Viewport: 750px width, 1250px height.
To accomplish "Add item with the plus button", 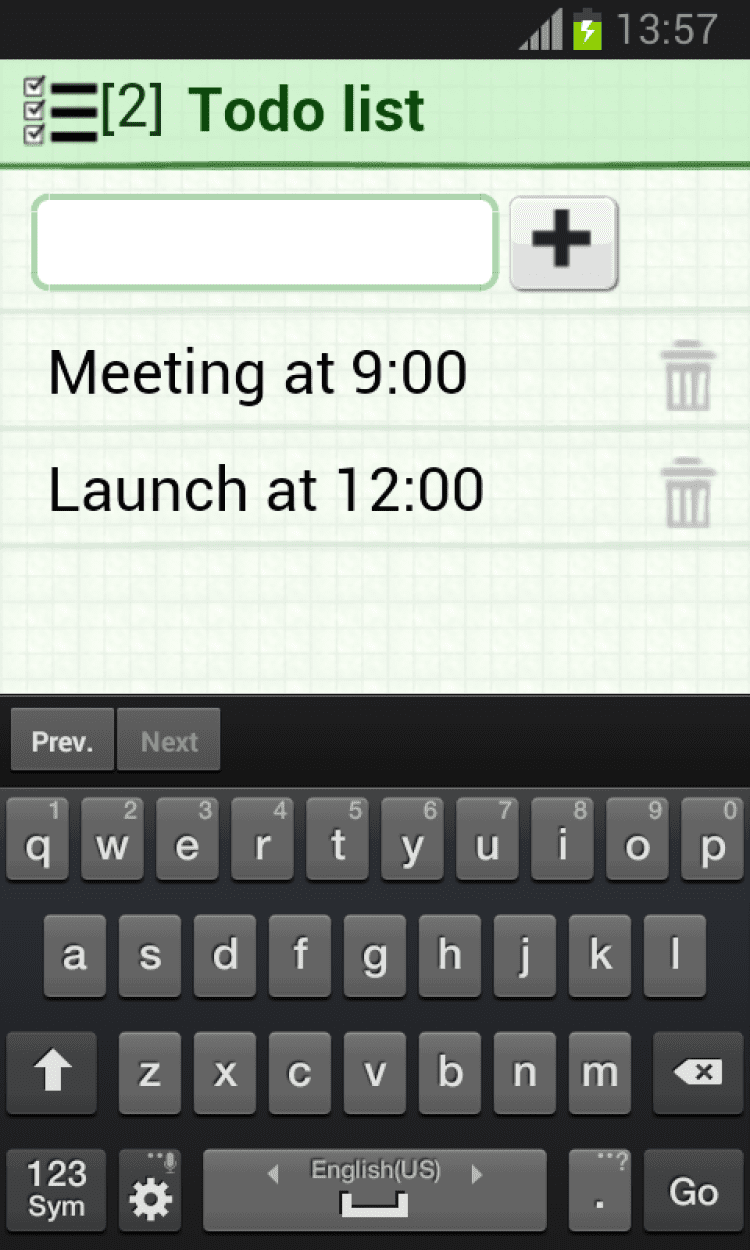I will point(563,243).
